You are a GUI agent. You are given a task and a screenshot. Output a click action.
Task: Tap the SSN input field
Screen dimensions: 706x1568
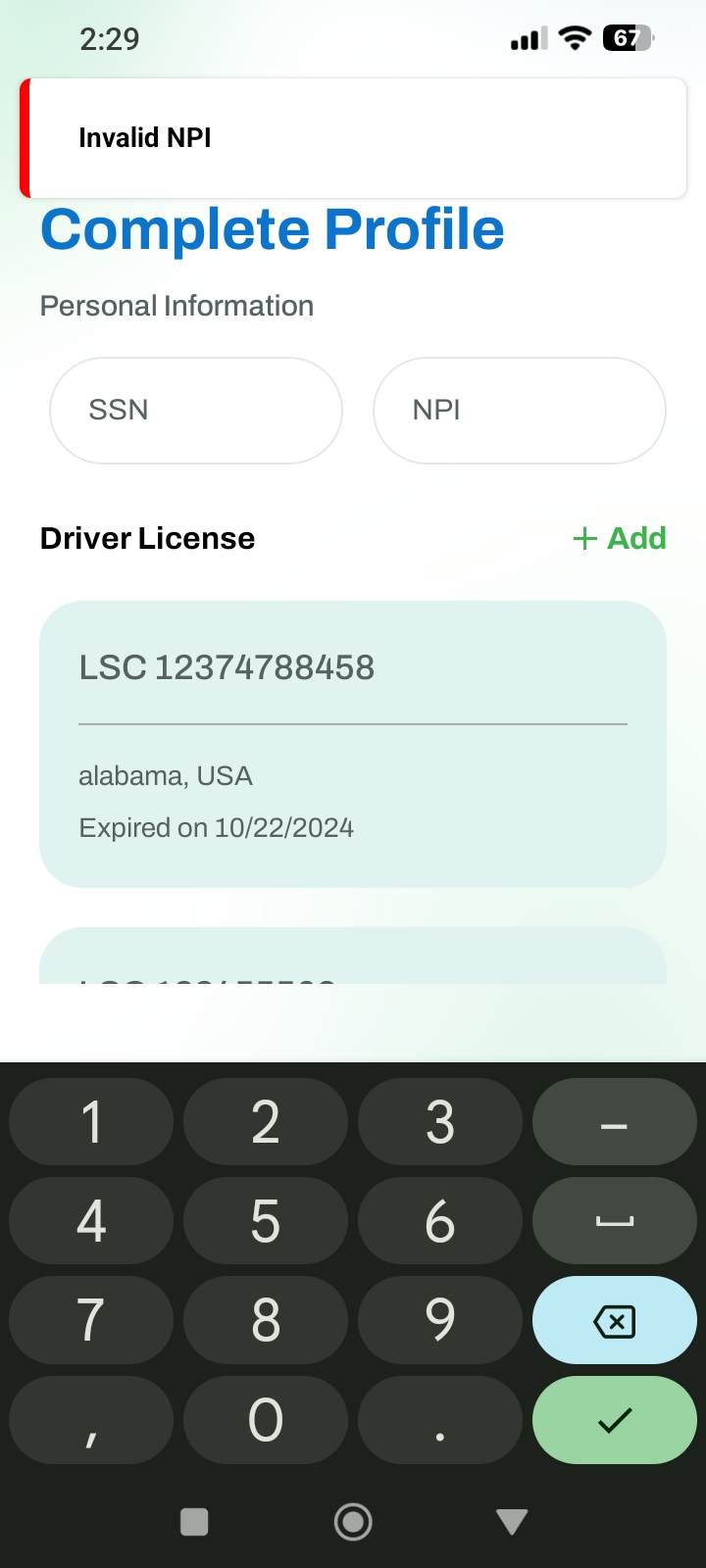click(196, 410)
